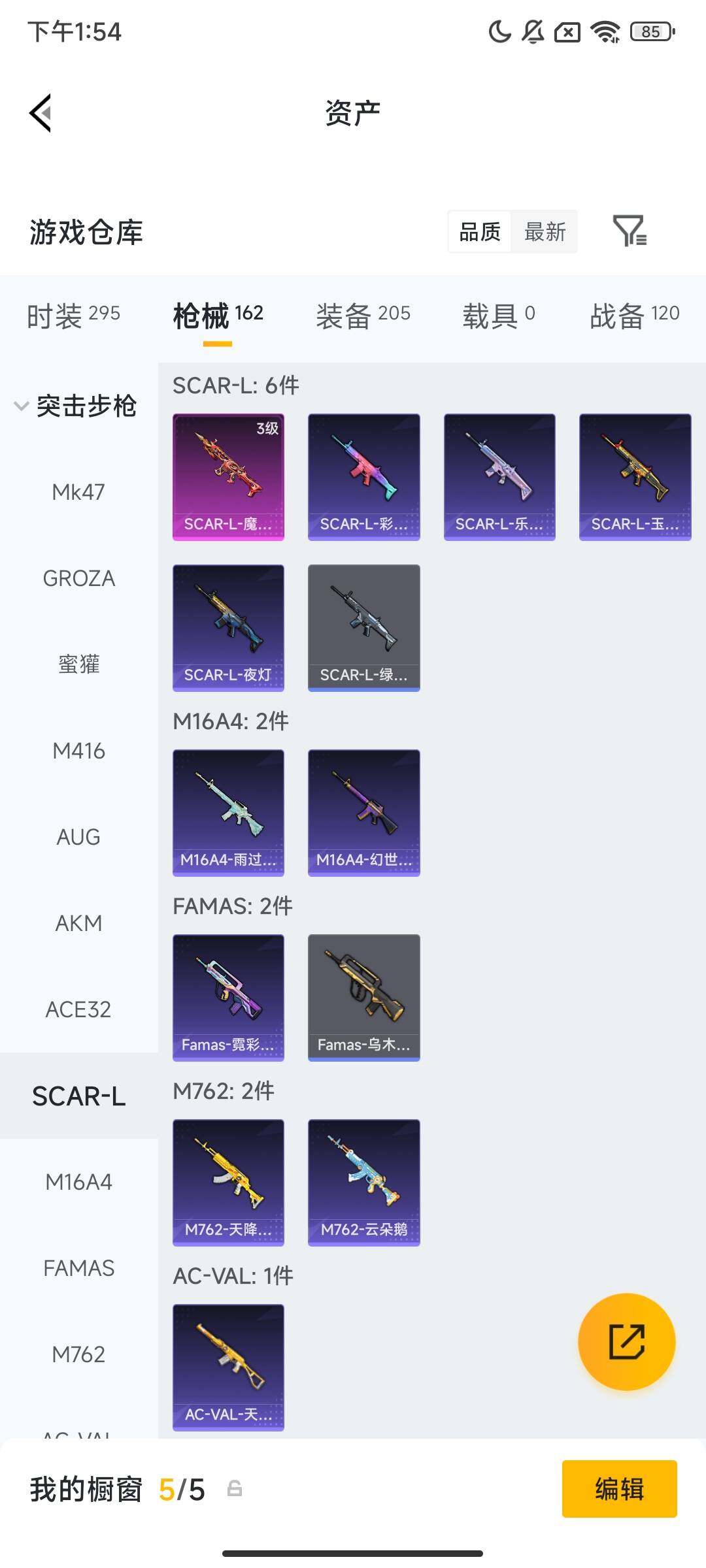This screenshot has width=706, height=1568.
Task: Sort the warehouse by 品质
Action: 480,231
